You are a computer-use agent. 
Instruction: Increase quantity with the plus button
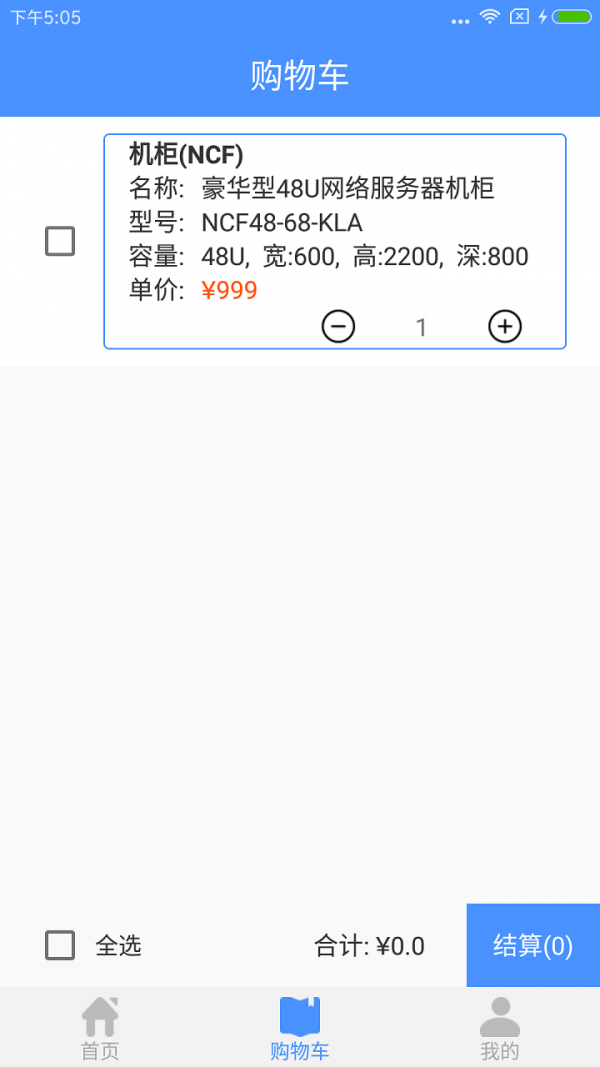pos(505,326)
